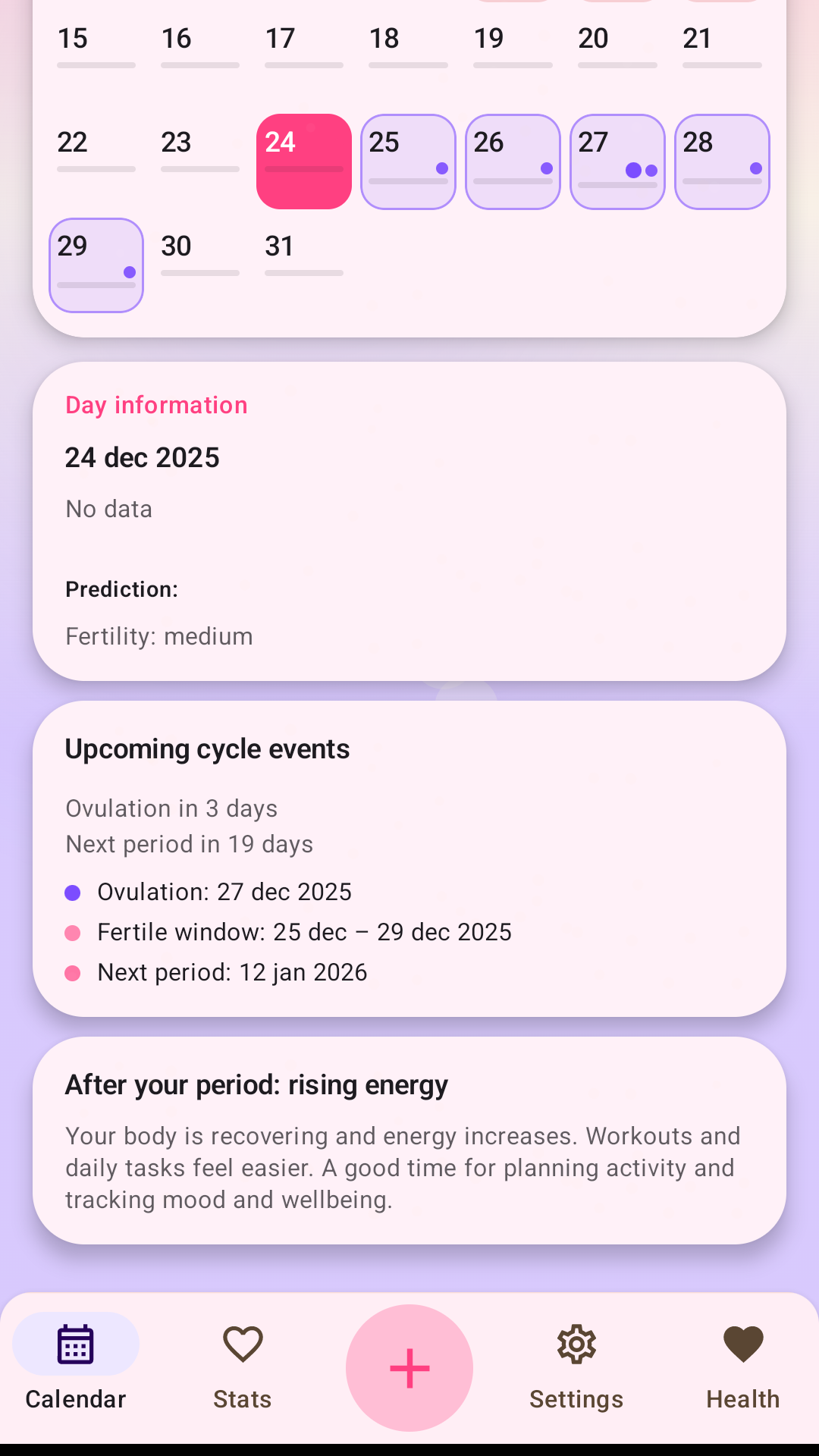Viewport: 819px width, 1456px height.
Task: Tap the Fertile window date range text
Action: [305, 932]
